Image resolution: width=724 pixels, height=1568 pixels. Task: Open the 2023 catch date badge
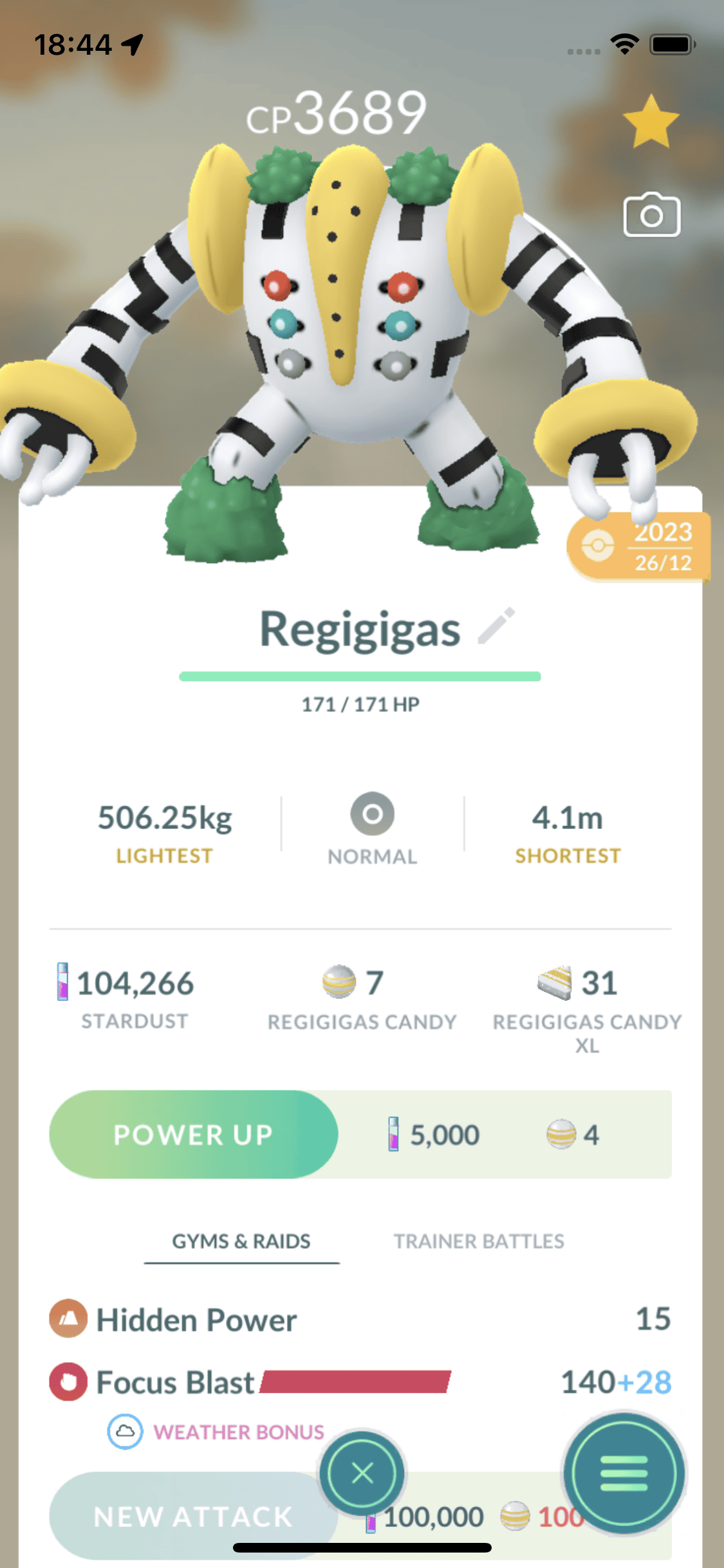(638, 547)
